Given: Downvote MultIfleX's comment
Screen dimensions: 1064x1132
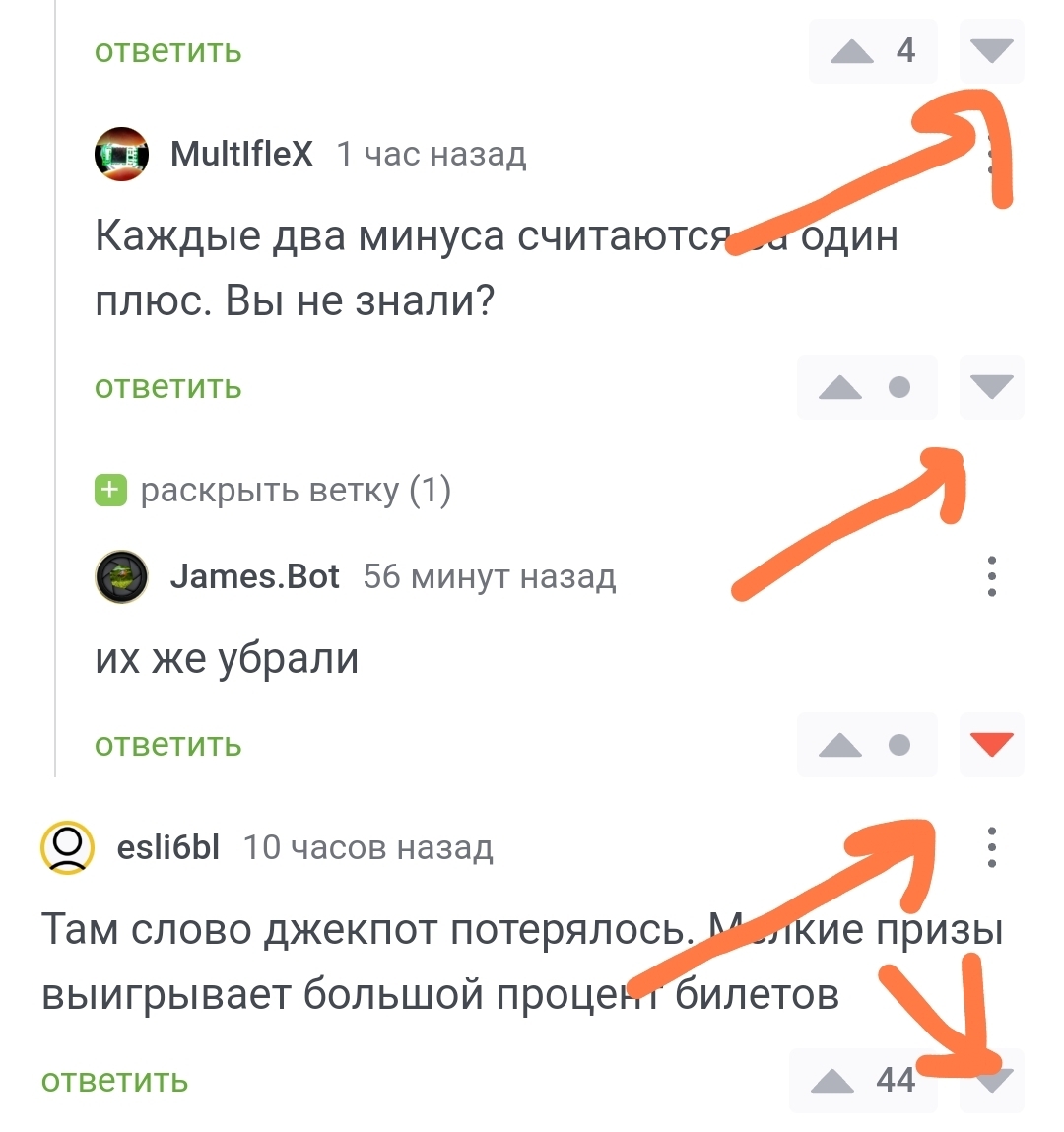Looking at the screenshot, I should [991, 387].
